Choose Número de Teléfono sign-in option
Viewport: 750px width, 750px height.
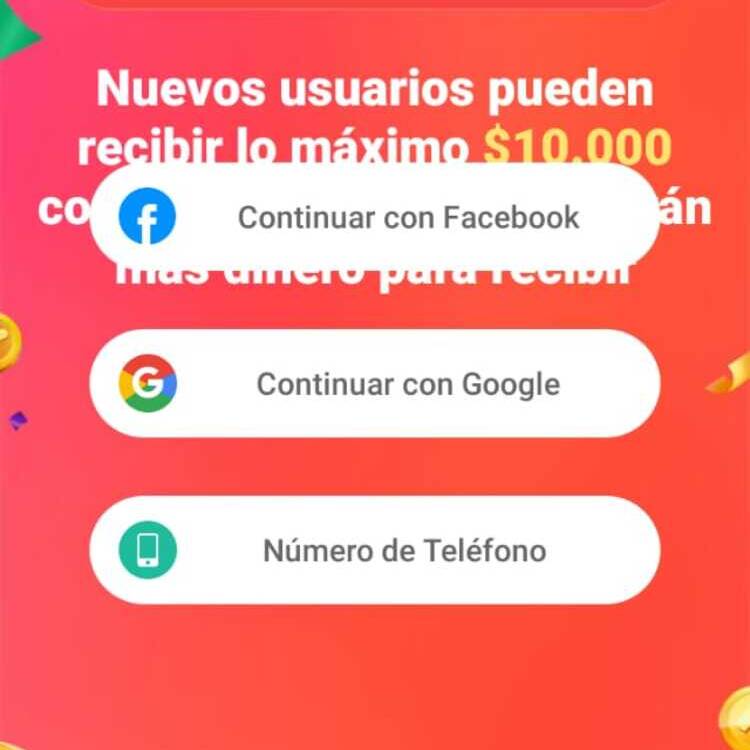pos(375,550)
